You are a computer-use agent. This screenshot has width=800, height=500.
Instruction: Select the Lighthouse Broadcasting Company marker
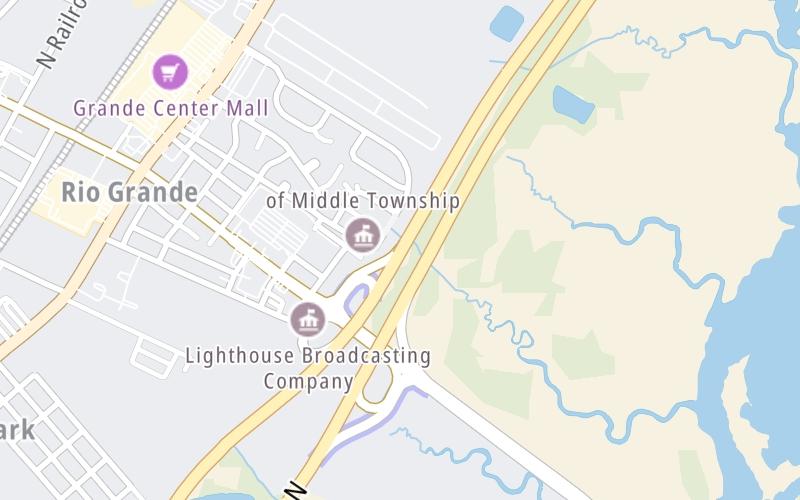pos(308,320)
